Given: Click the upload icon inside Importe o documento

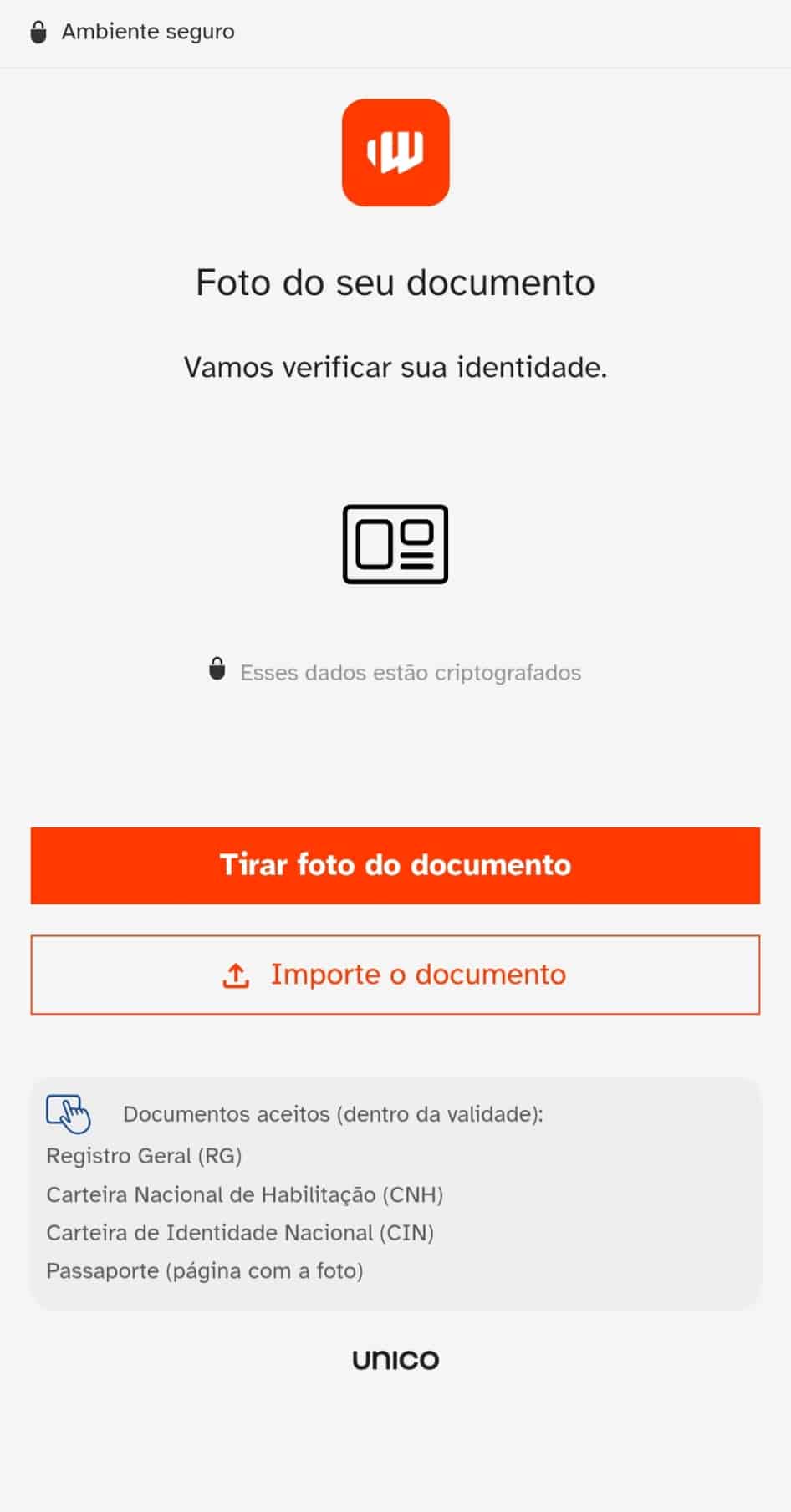Looking at the screenshot, I should [x=235, y=975].
